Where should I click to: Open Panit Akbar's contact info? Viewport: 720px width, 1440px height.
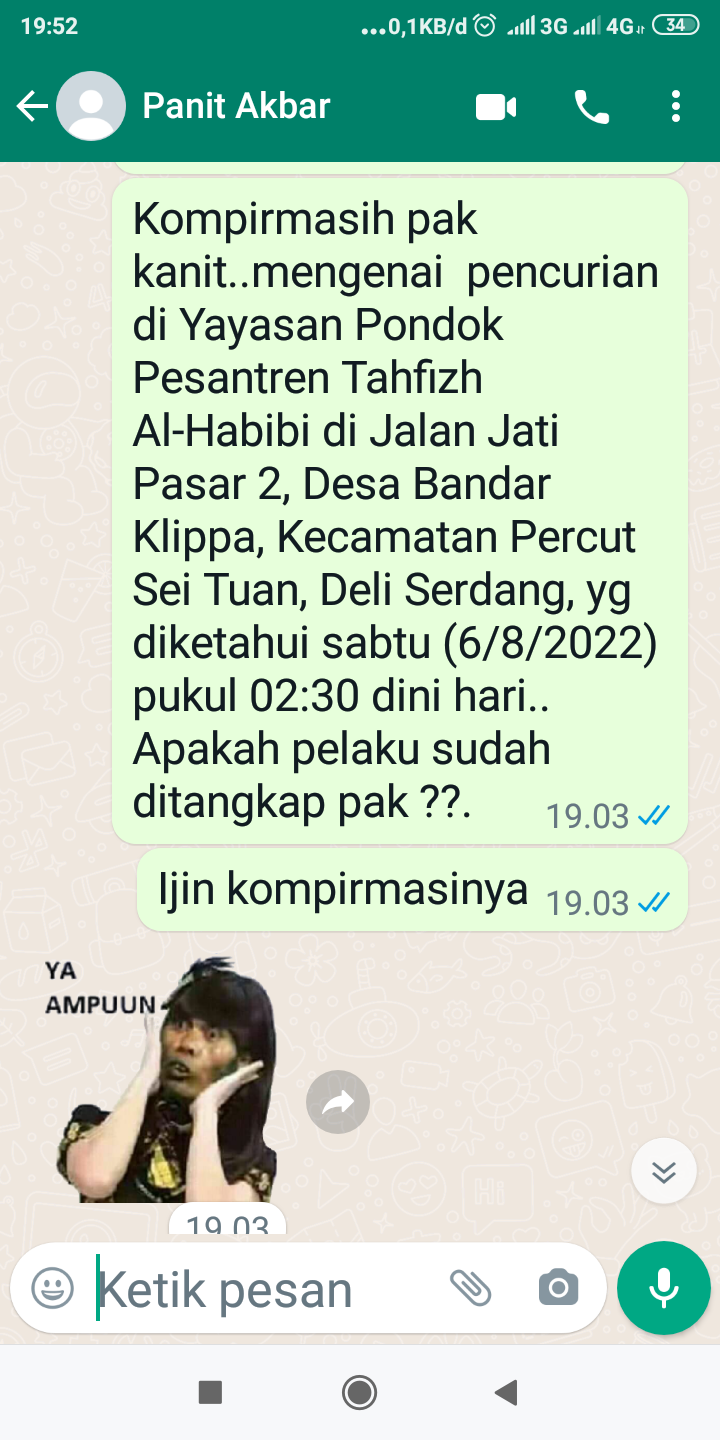click(x=236, y=106)
